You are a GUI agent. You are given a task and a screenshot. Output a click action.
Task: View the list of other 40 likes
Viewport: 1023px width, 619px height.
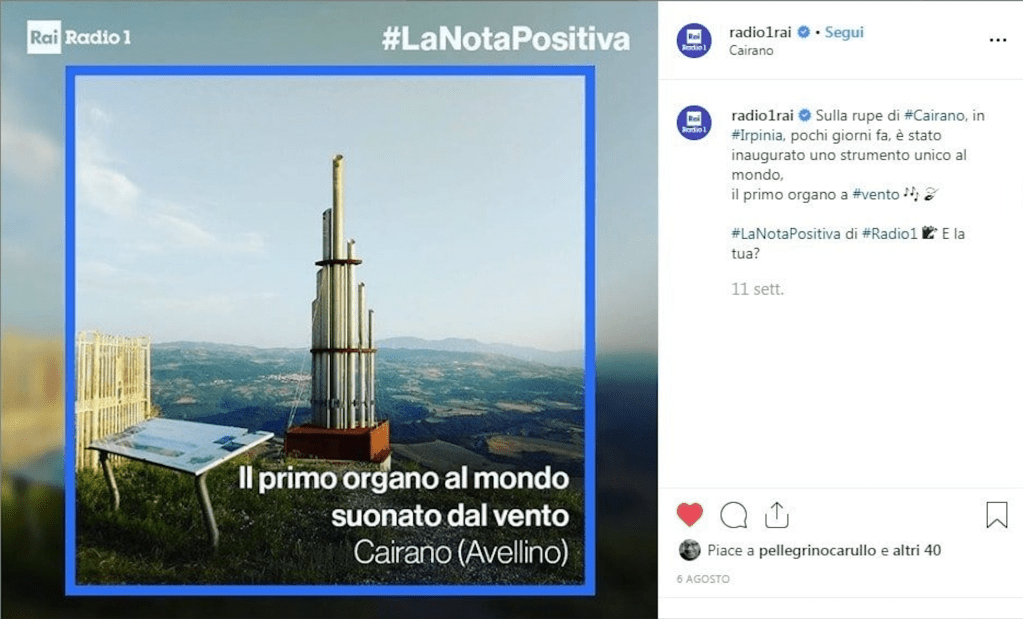(917, 550)
